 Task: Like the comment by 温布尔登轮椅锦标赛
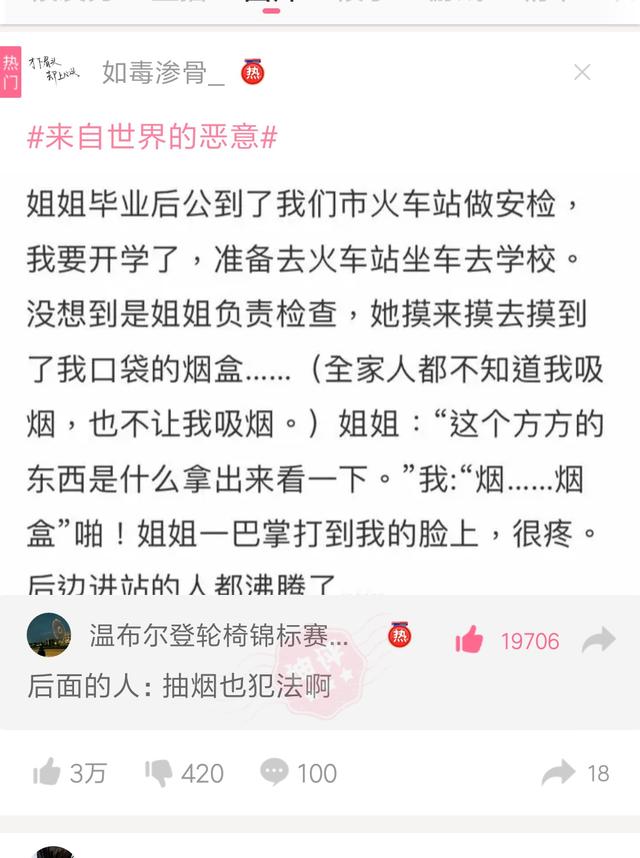[x=470, y=640]
